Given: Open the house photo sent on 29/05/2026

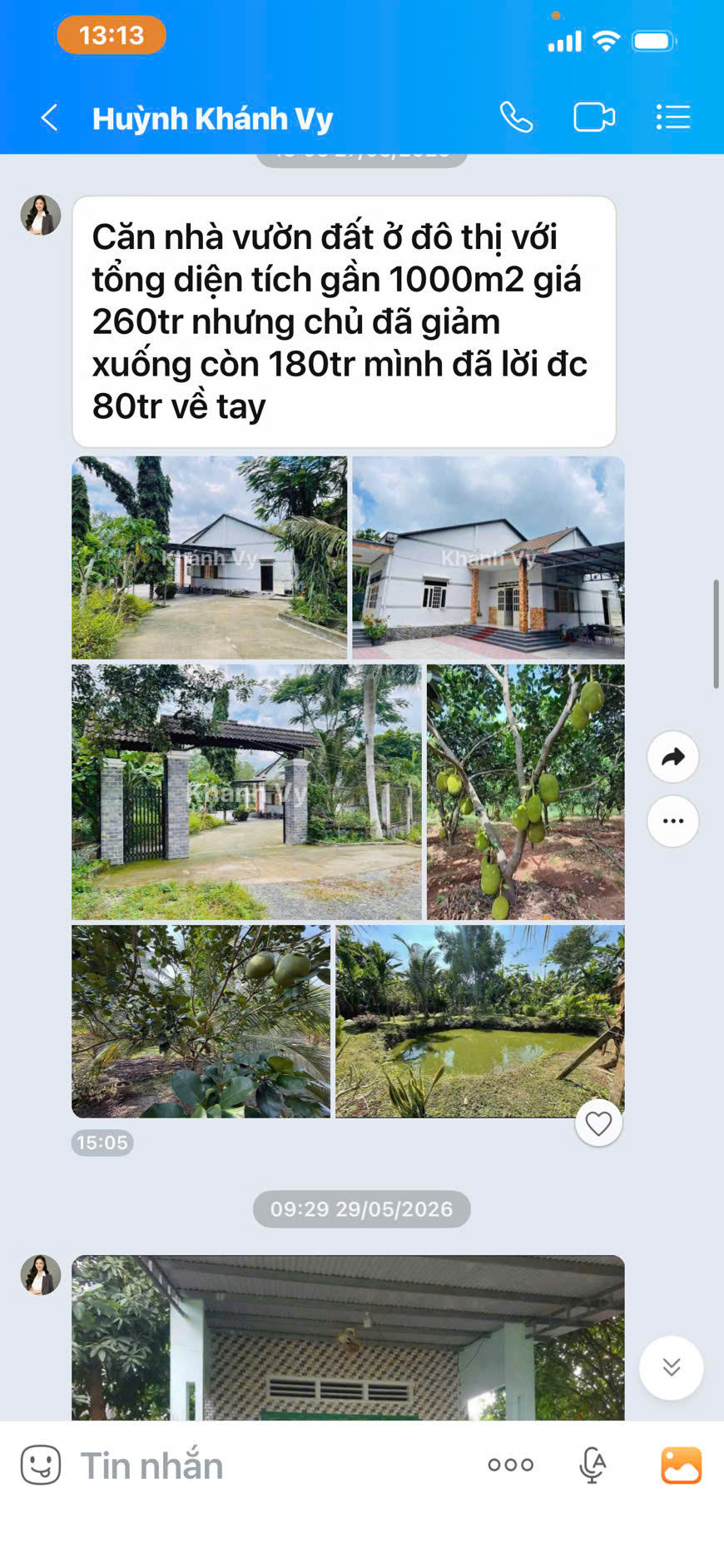Looking at the screenshot, I should pos(348,1337).
